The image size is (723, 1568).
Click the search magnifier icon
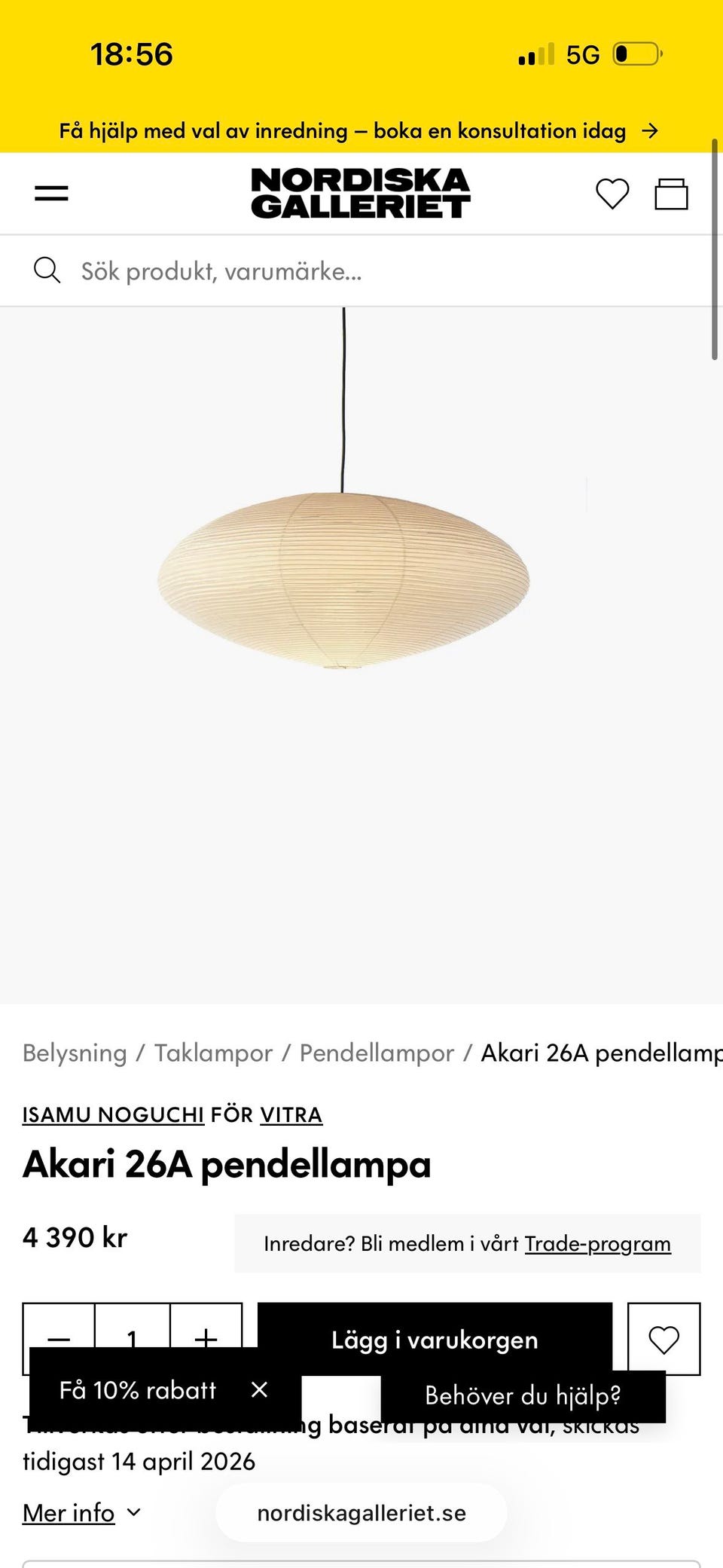[x=47, y=270]
